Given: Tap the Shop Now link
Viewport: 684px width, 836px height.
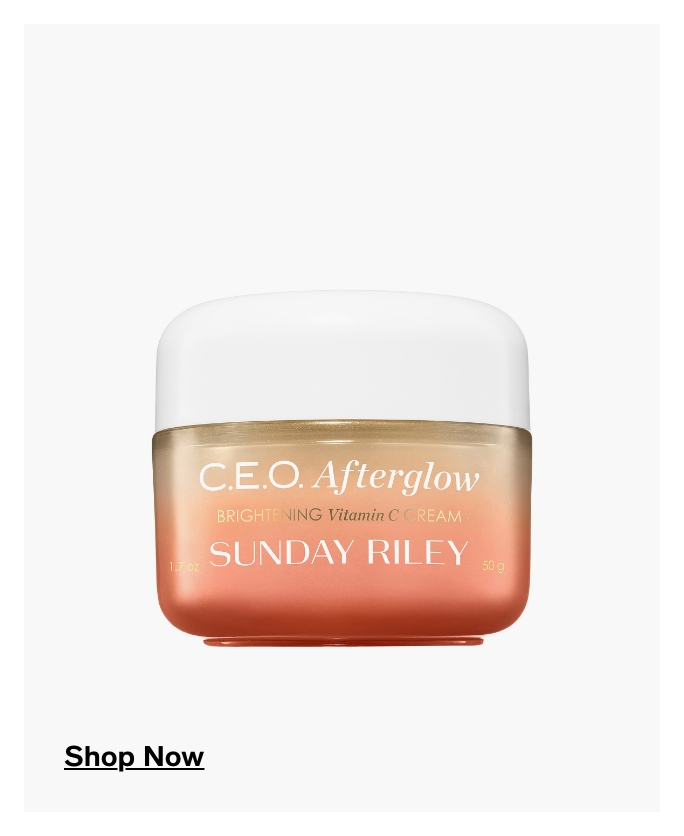Looking at the screenshot, I should coord(134,757).
